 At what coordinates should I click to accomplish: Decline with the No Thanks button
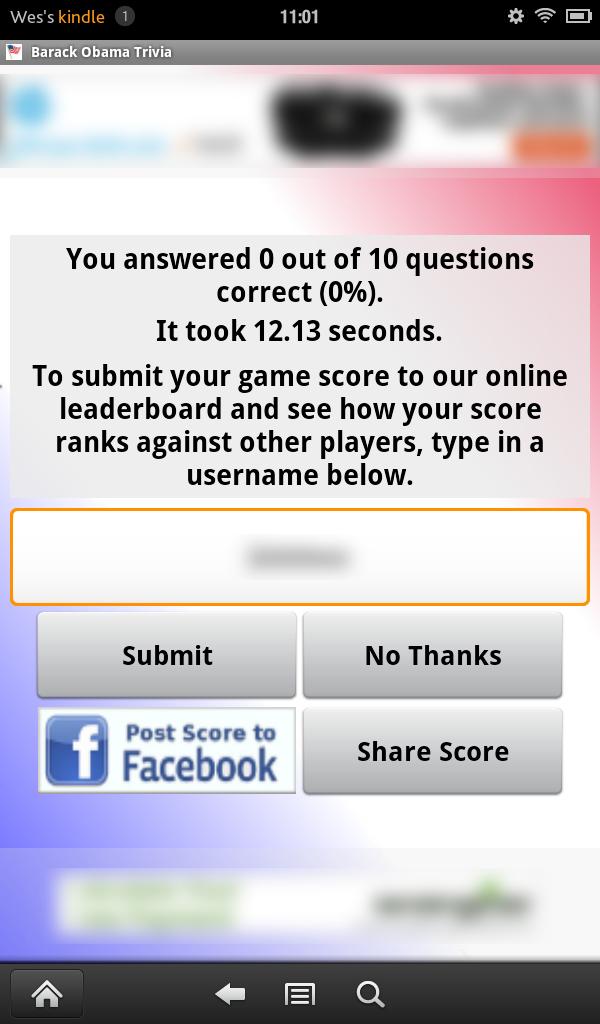pyautogui.click(x=432, y=655)
